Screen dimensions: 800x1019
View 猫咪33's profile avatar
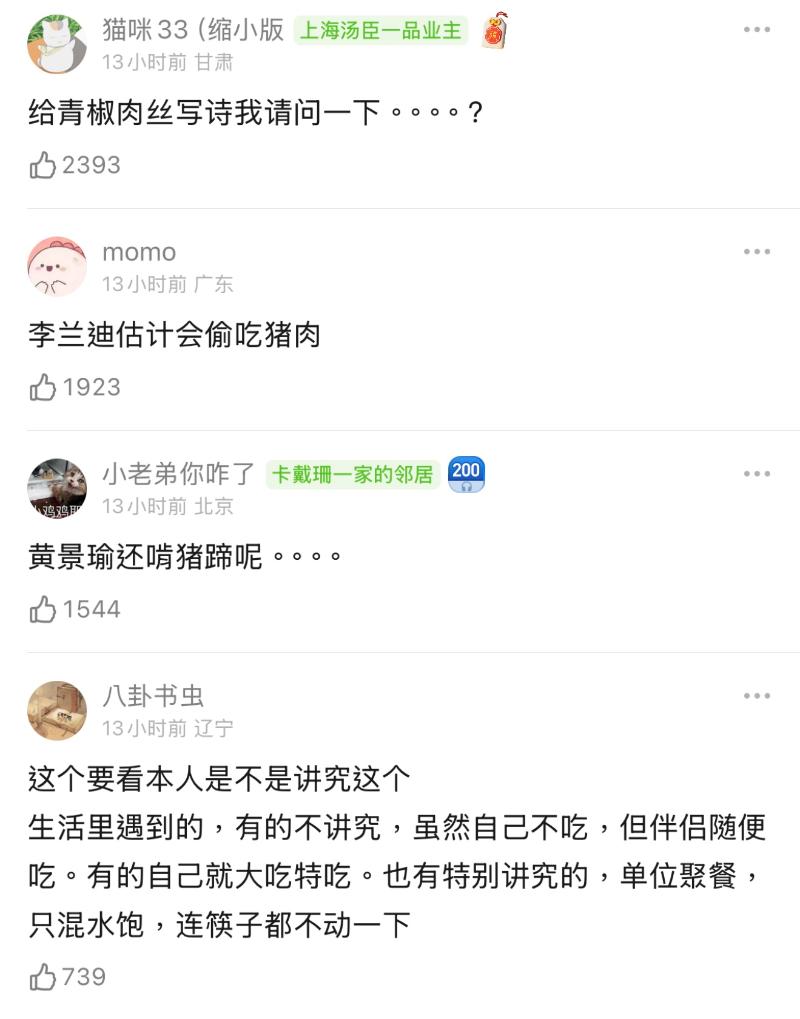pyautogui.click(x=57, y=45)
